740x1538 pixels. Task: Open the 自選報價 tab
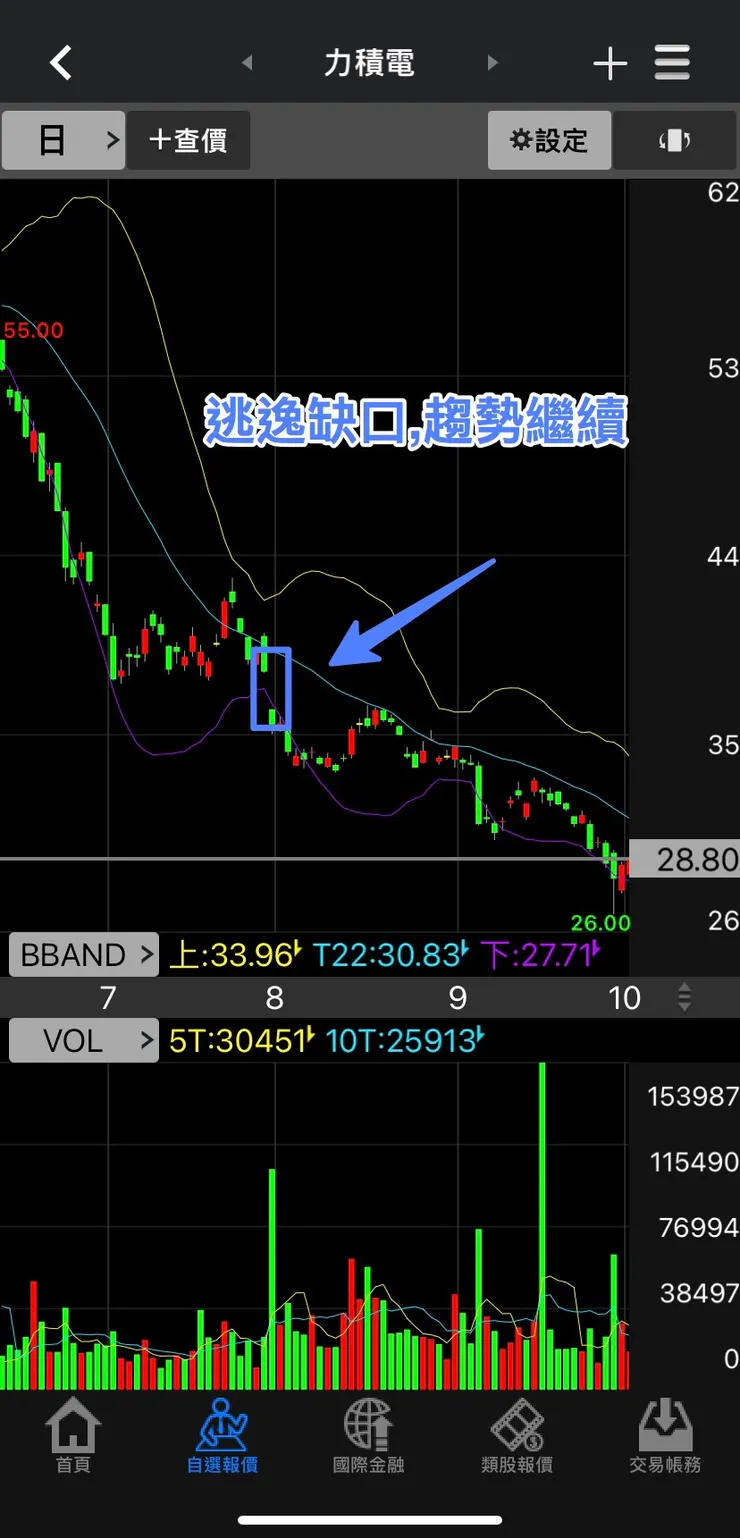coord(222,1437)
